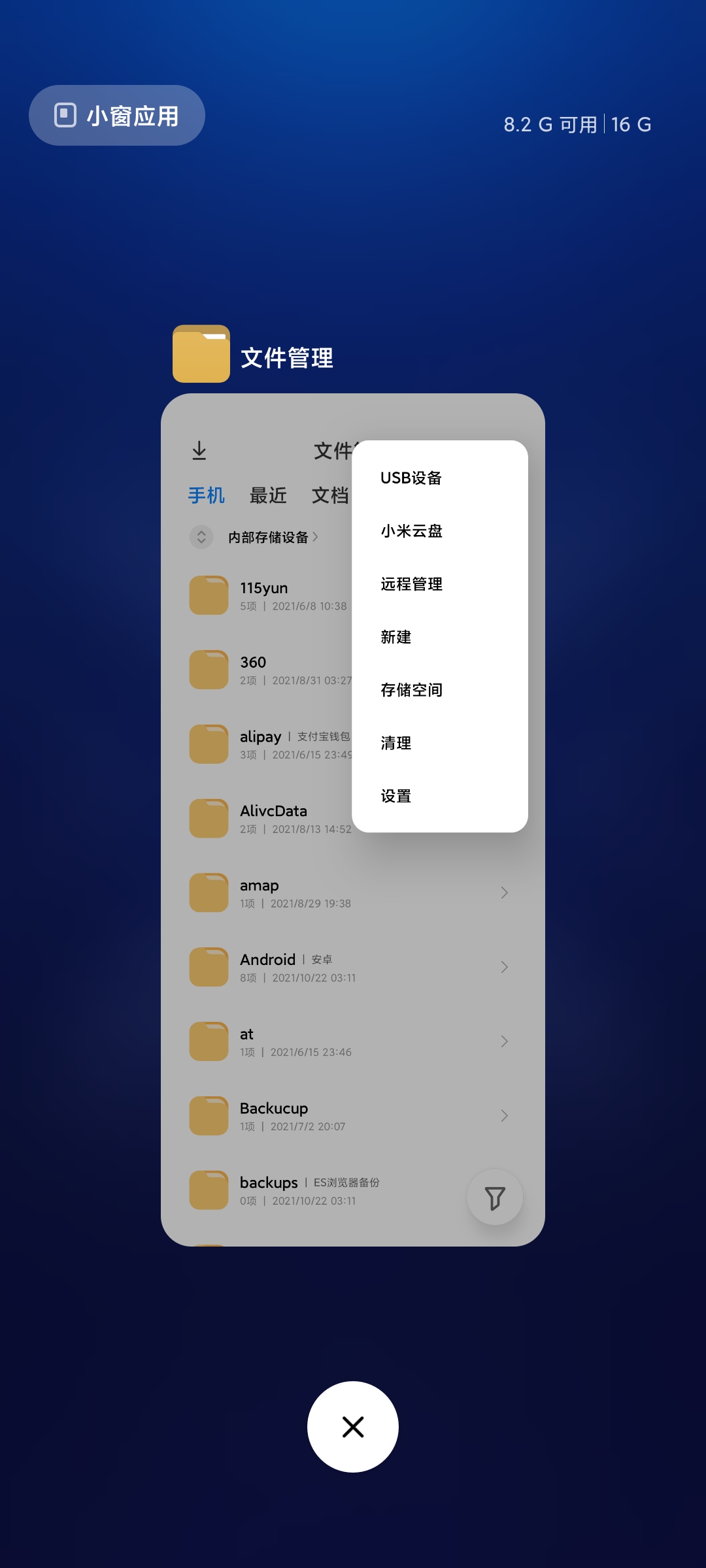Tap the 文件管理 app icon above the card
The height and width of the screenshot is (1568, 706).
pyautogui.click(x=201, y=353)
